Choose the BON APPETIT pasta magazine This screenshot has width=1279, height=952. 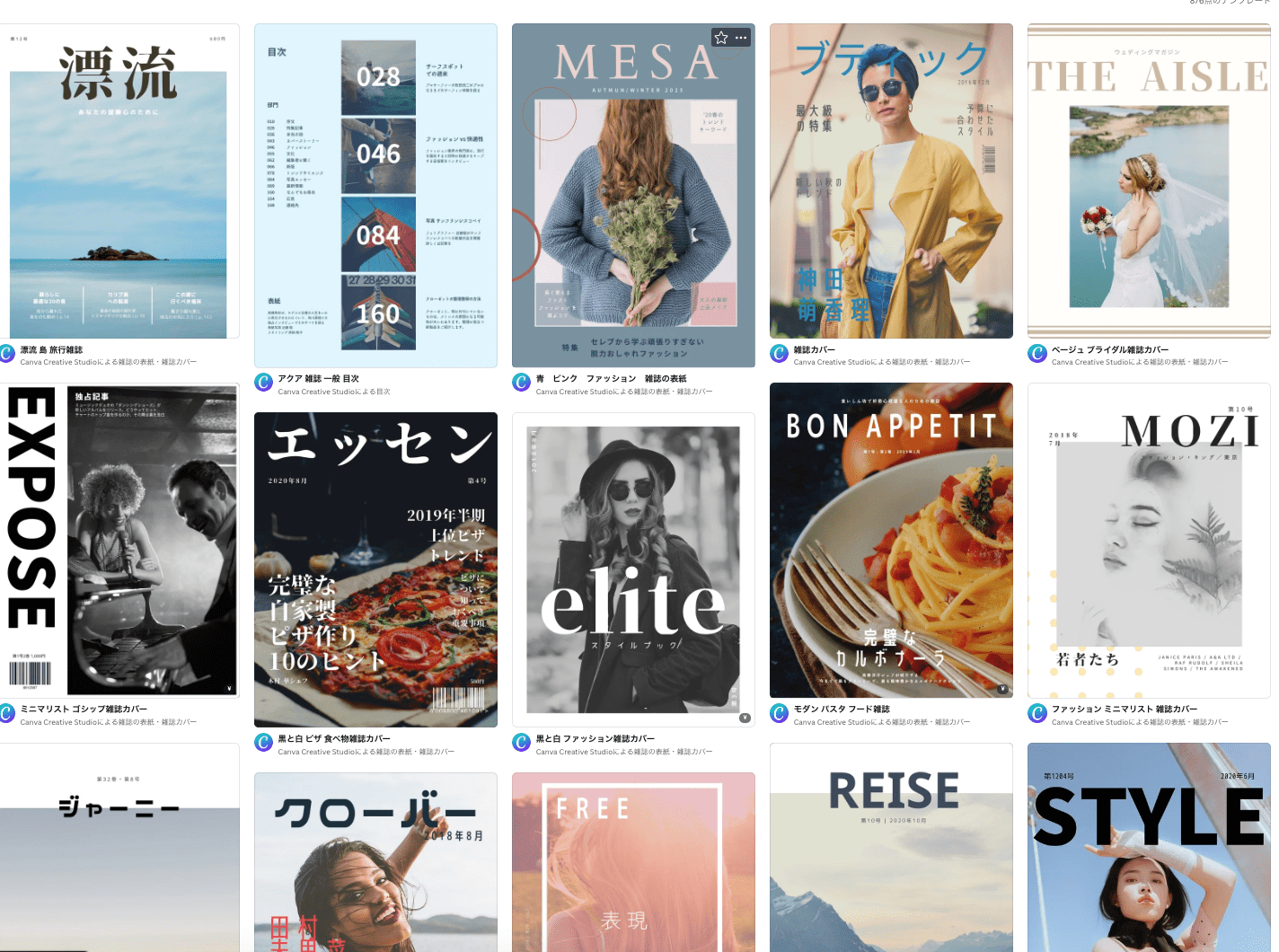(x=891, y=541)
